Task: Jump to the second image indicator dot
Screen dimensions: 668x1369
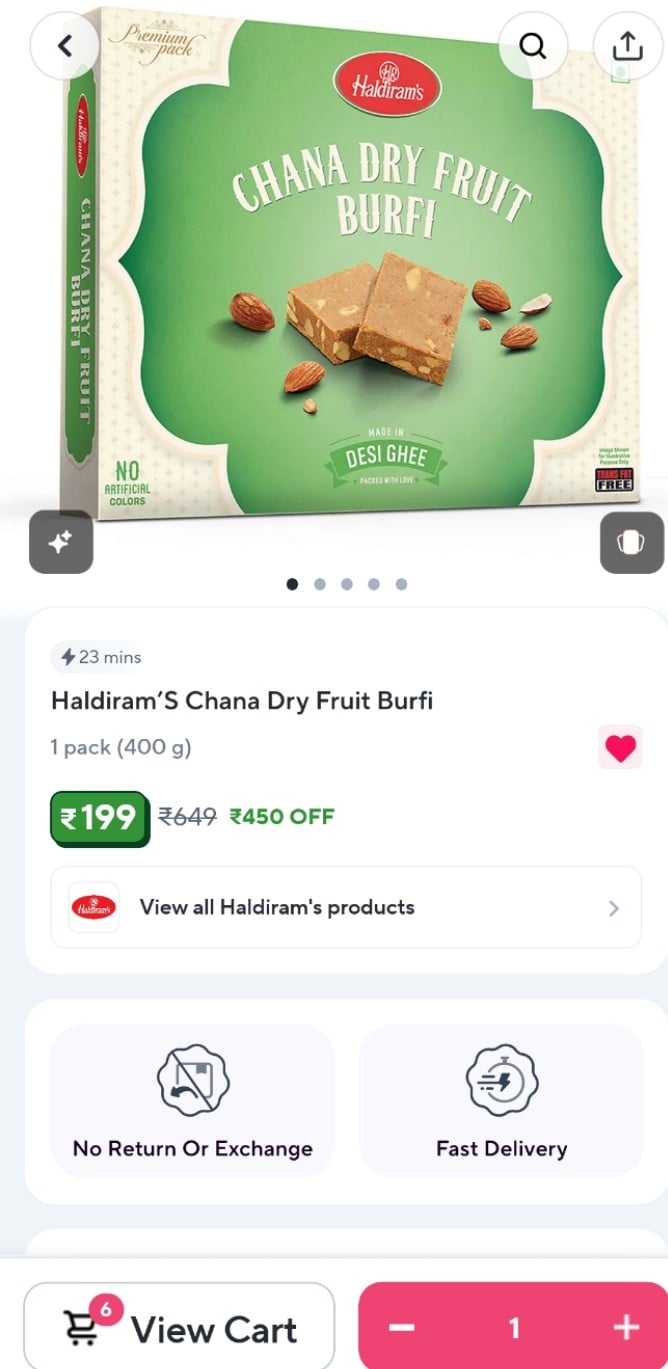Action: coord(320,584)
